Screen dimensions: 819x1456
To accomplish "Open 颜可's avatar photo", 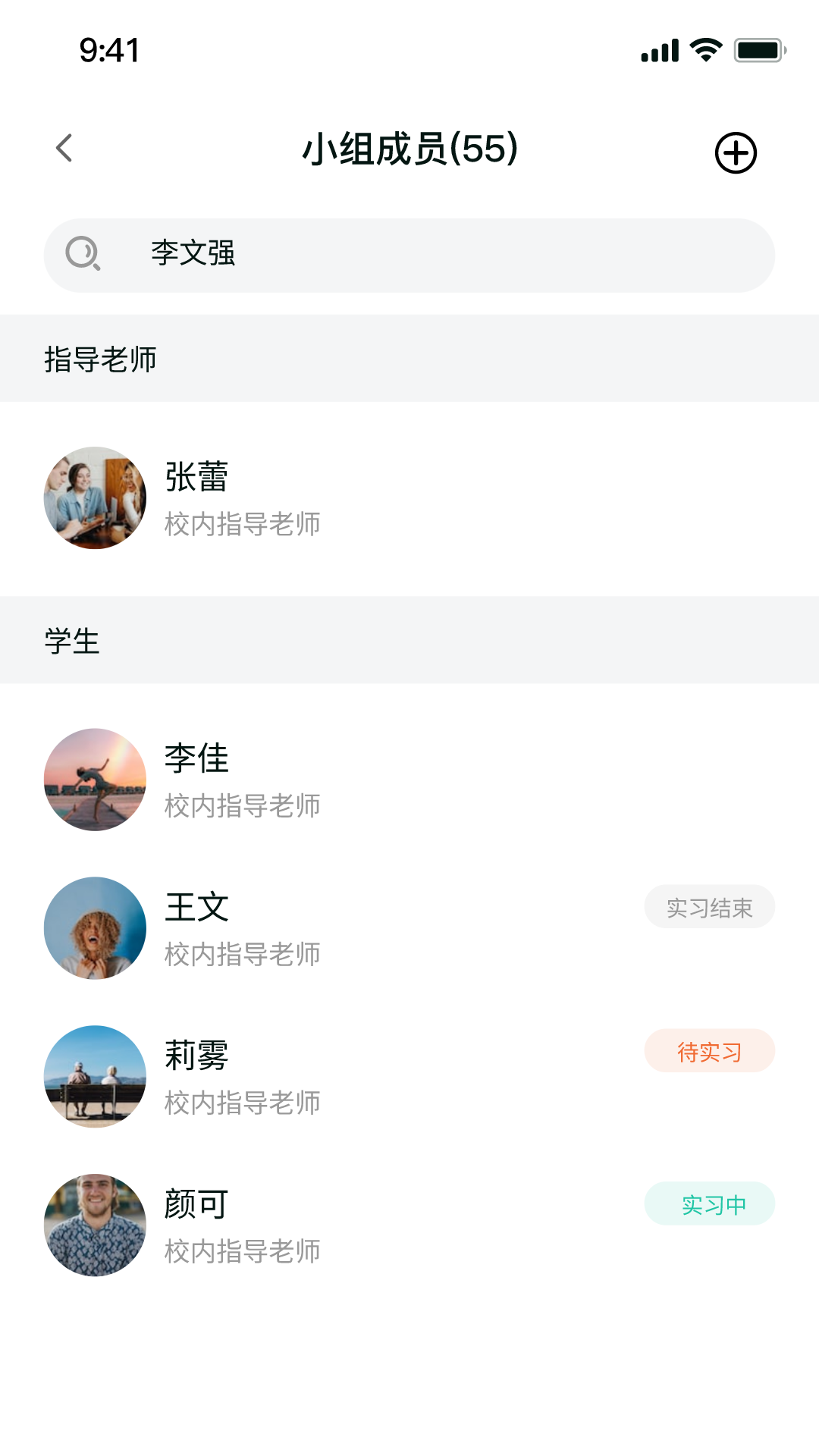I will [x=95, y=1224].
